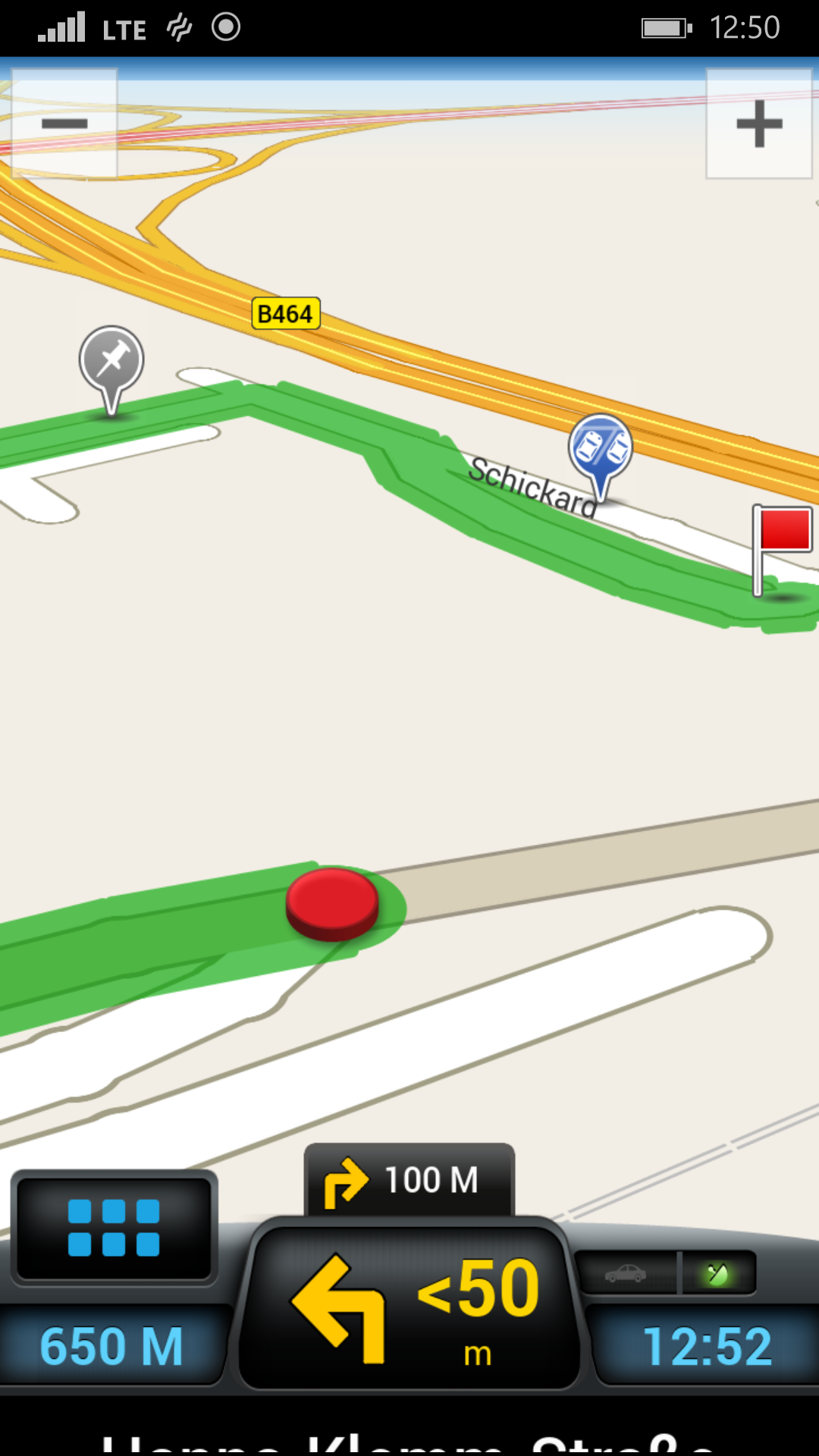The width and height of the screenshot is (819, 1456).
Task: Zoom out the map with minus button
Action: (x=64, y=124)
